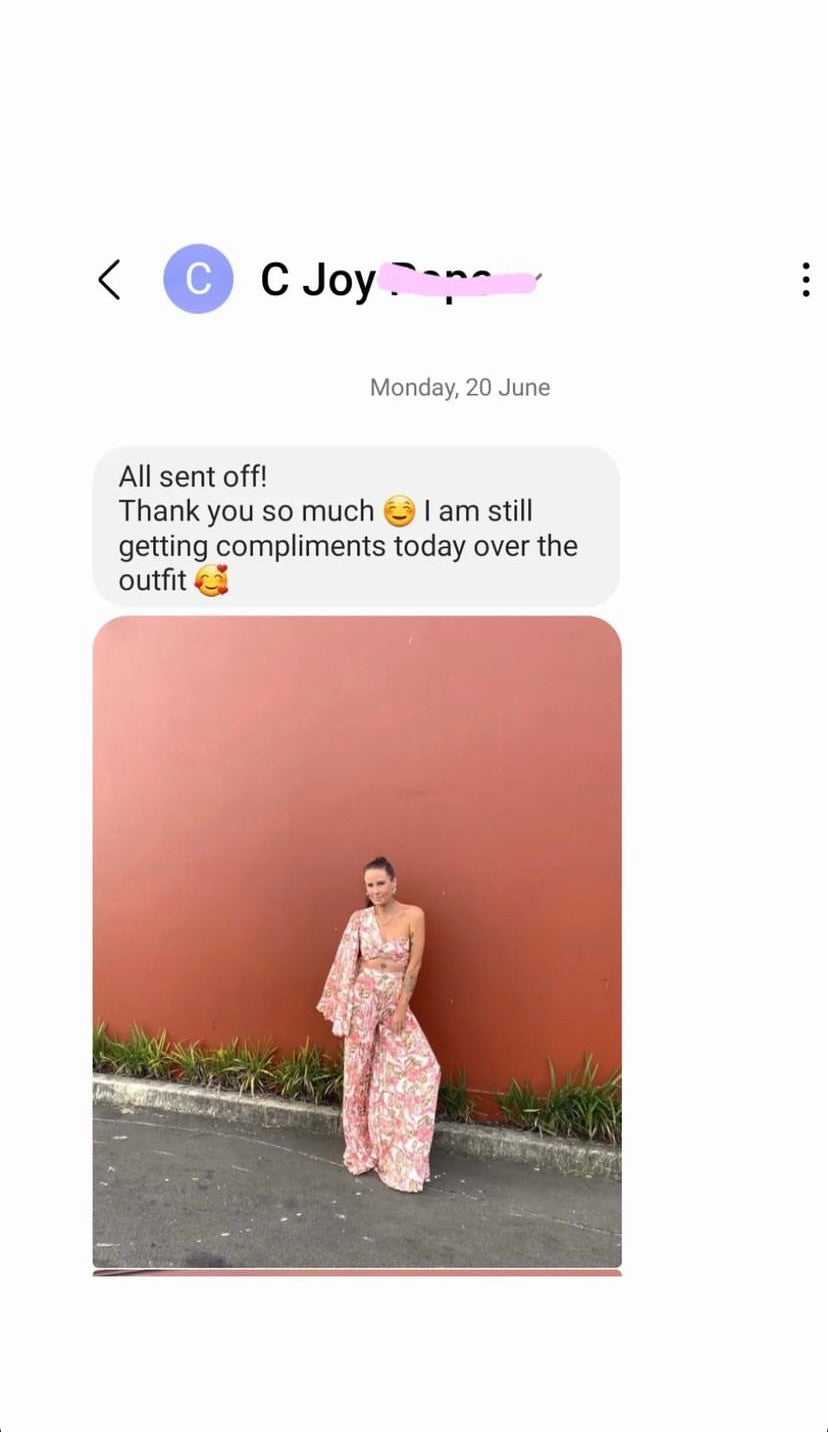Open C Joy's contact avatar

tap(198, 279)
